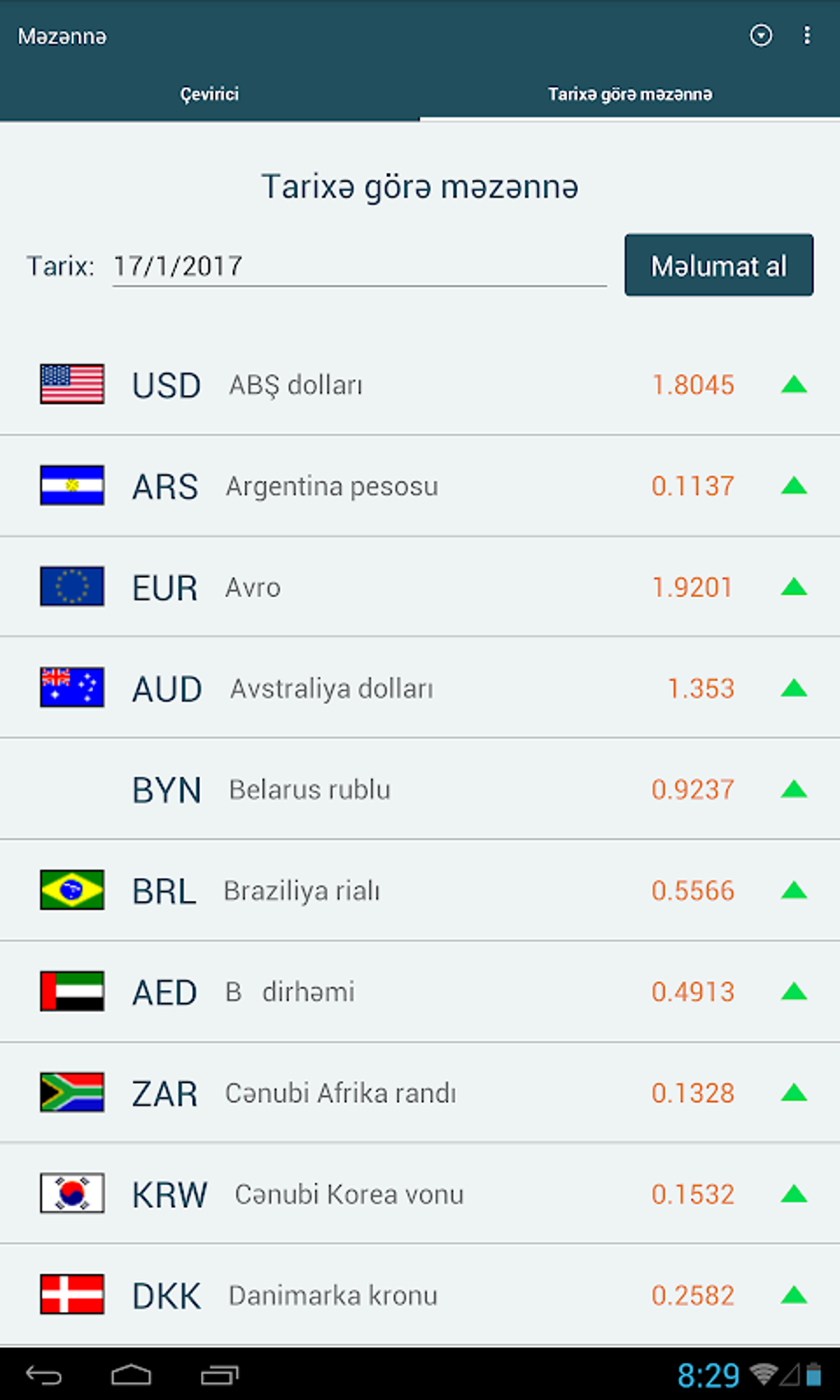Open the USD ABŞ dolları row
This screenshot has width=840, height=1400.
[x=420, y=385]
